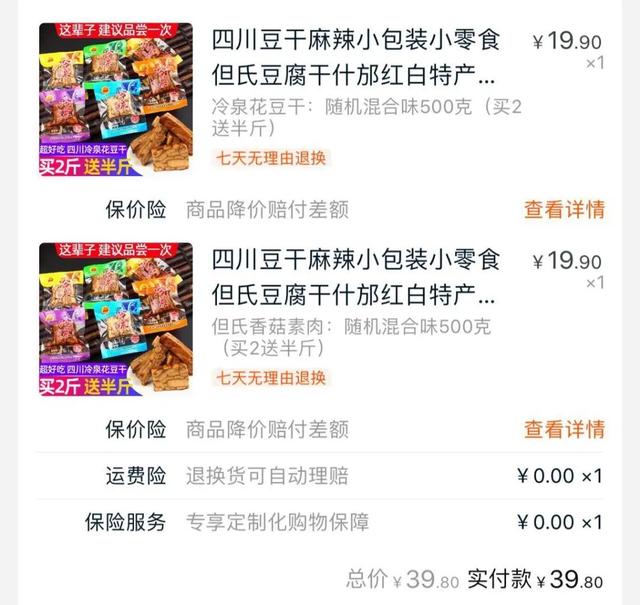Open the product image of 冷泉花豆干 item
Screen dimensions: 640x605
coord(115,100)
